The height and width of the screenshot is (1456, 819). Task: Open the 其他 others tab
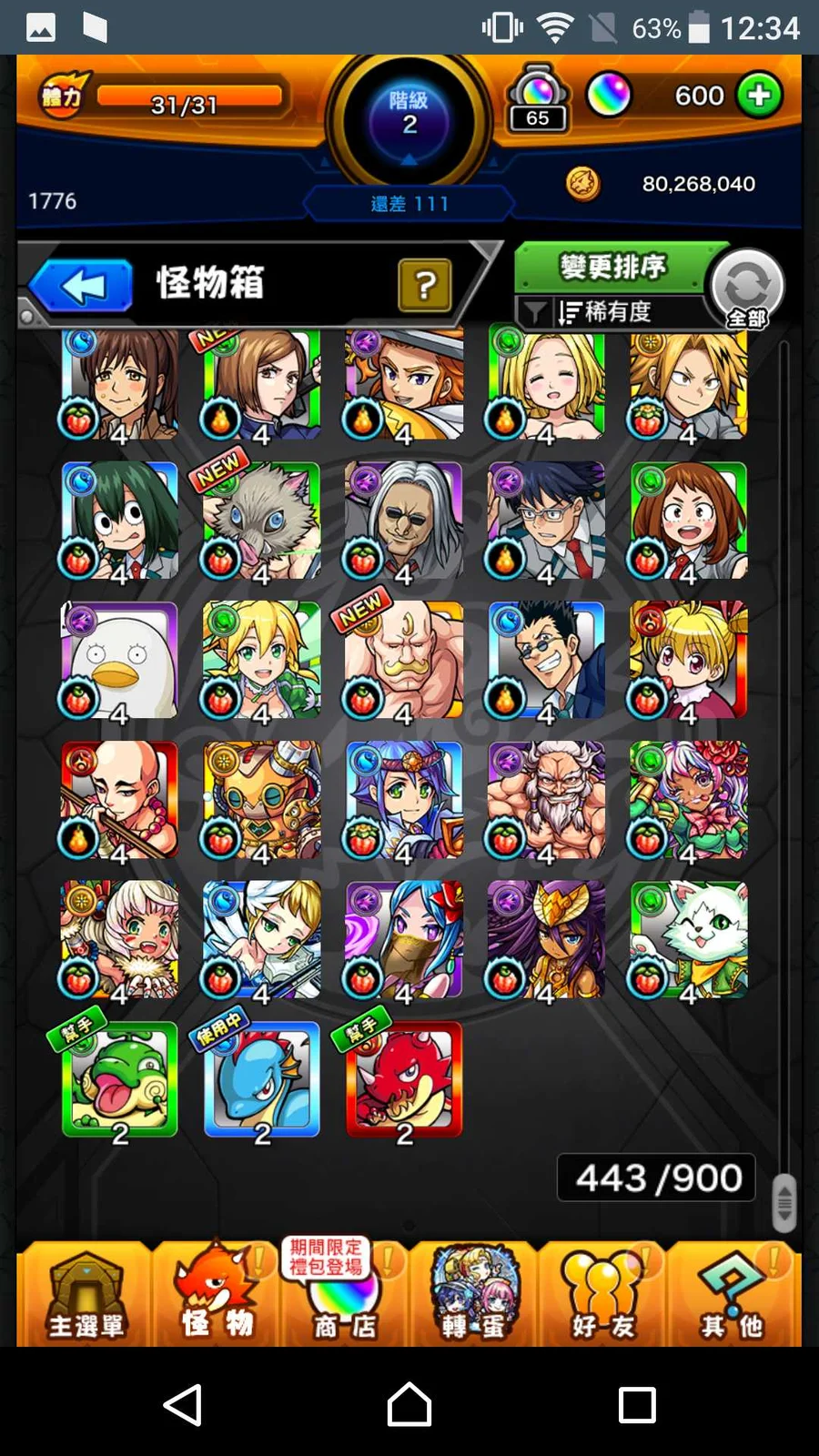click(x=733, y=1295)
